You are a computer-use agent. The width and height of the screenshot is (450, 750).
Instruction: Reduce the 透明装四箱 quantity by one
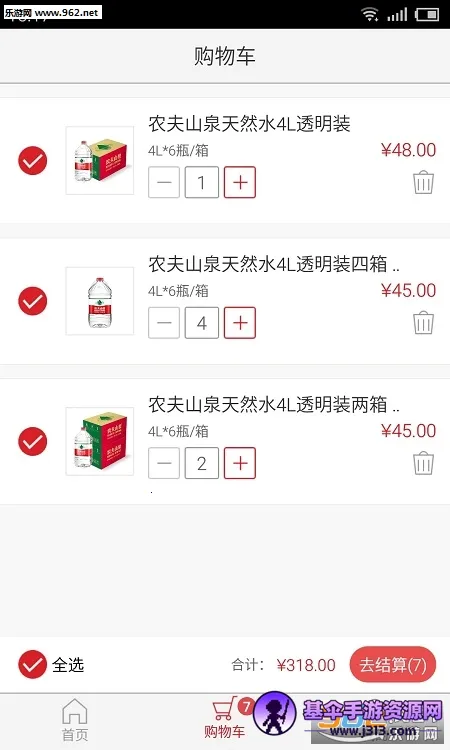(x=164, y=323)
